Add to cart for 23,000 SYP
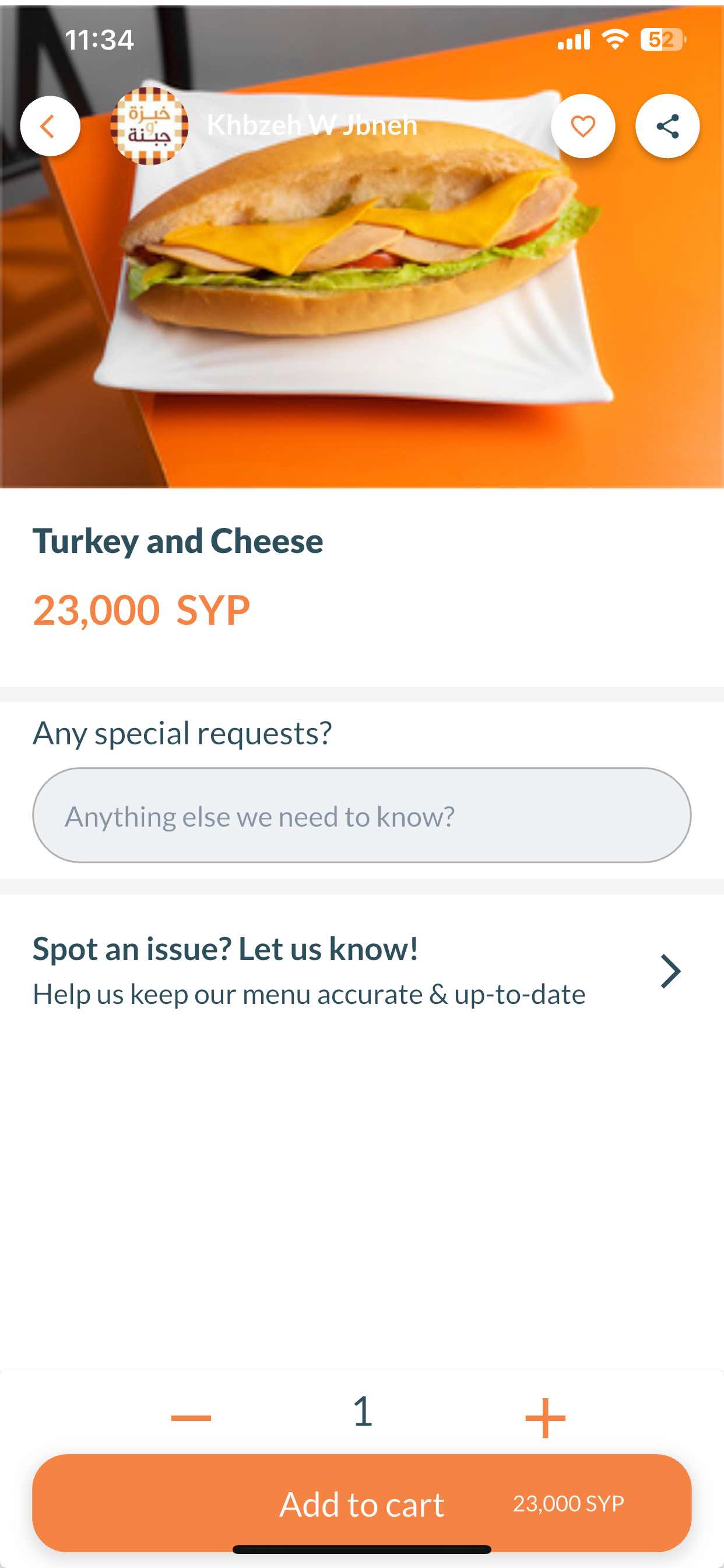Viewport: 724px width, 1568px height. coord(361,1502)
